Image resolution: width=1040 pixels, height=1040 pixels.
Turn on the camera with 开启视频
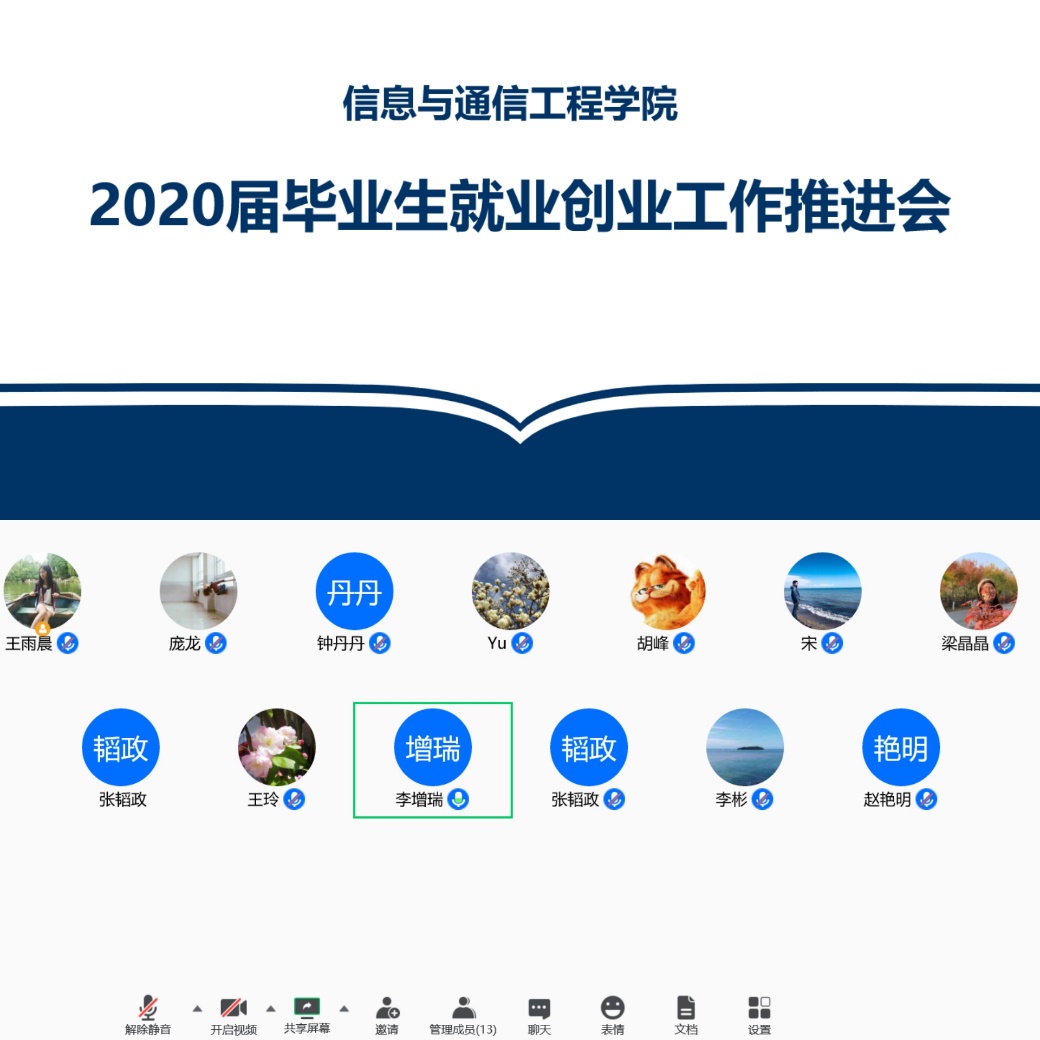[233, 1012]
